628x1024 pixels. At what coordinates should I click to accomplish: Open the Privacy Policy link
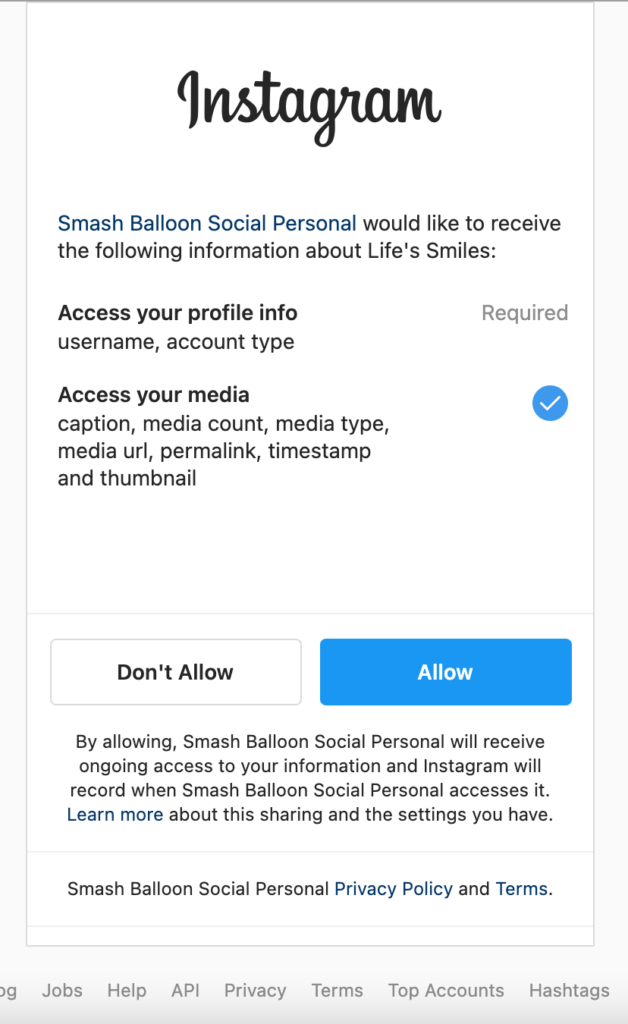tap(393, 888)
